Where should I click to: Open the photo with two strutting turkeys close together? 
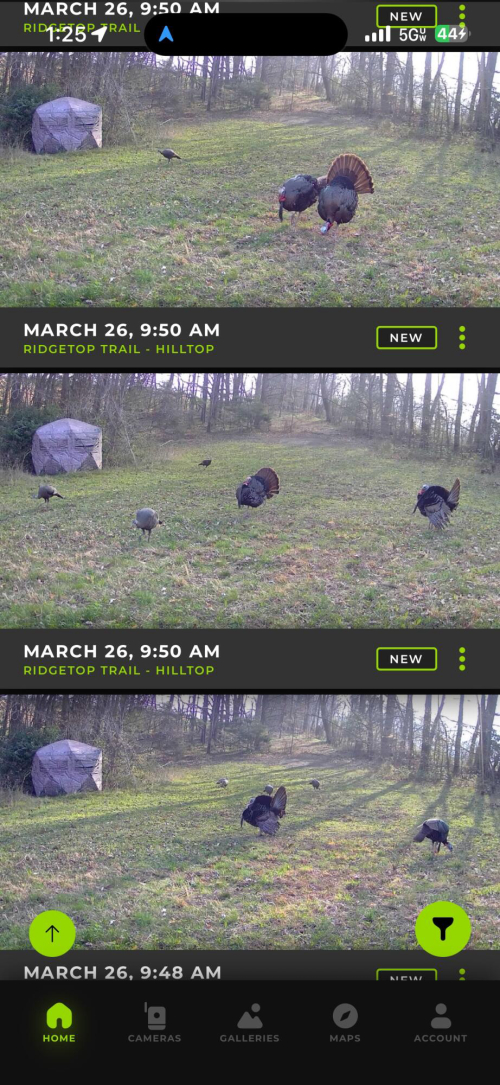[250, 180]
